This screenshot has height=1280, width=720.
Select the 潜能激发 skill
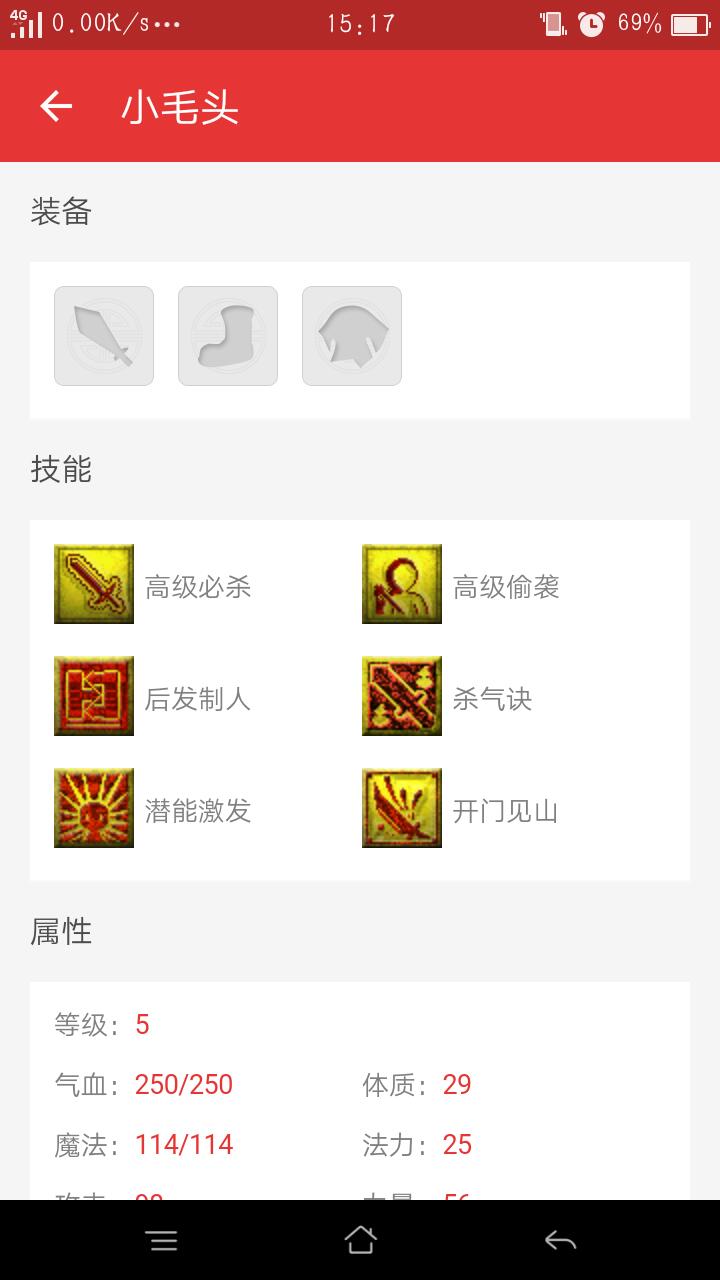155,809
